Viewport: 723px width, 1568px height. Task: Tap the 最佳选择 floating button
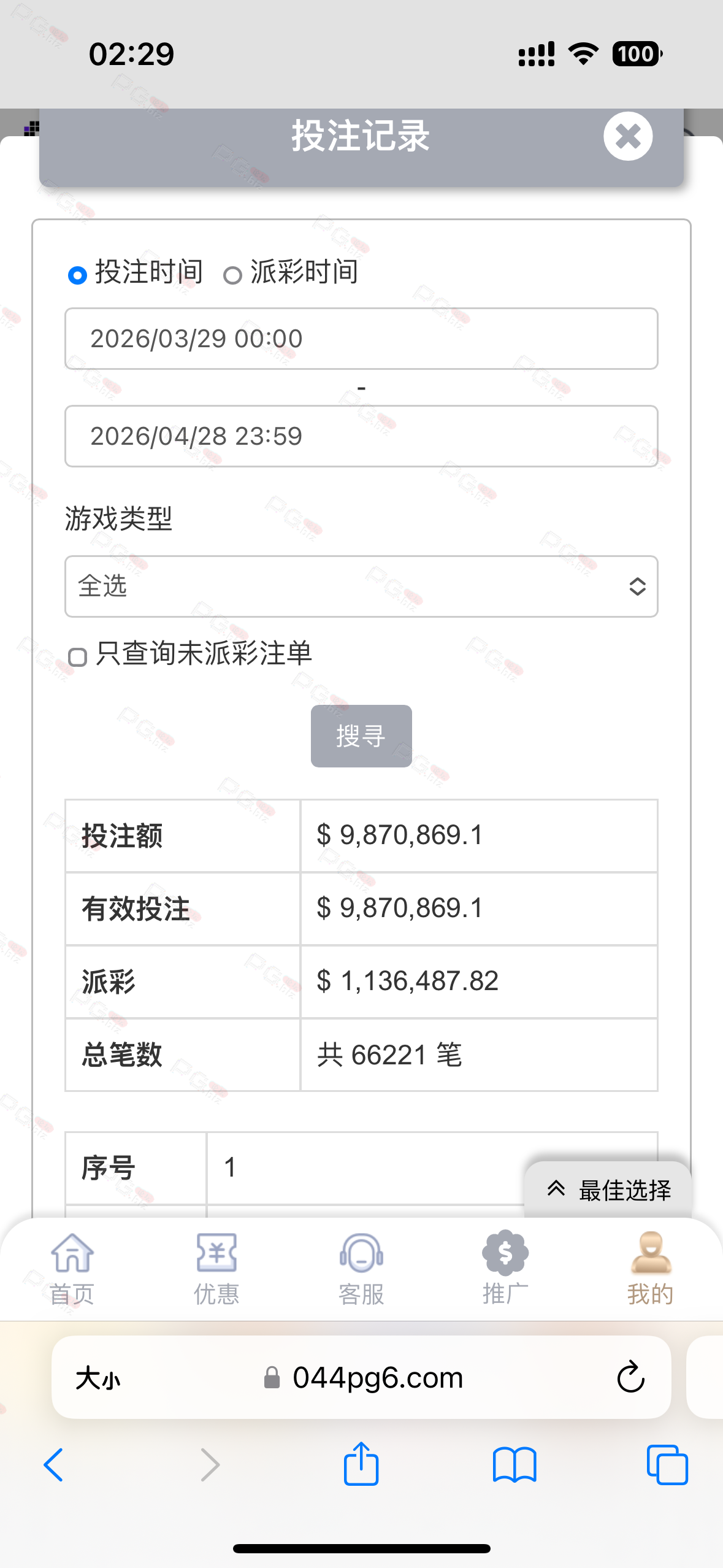608,1189
